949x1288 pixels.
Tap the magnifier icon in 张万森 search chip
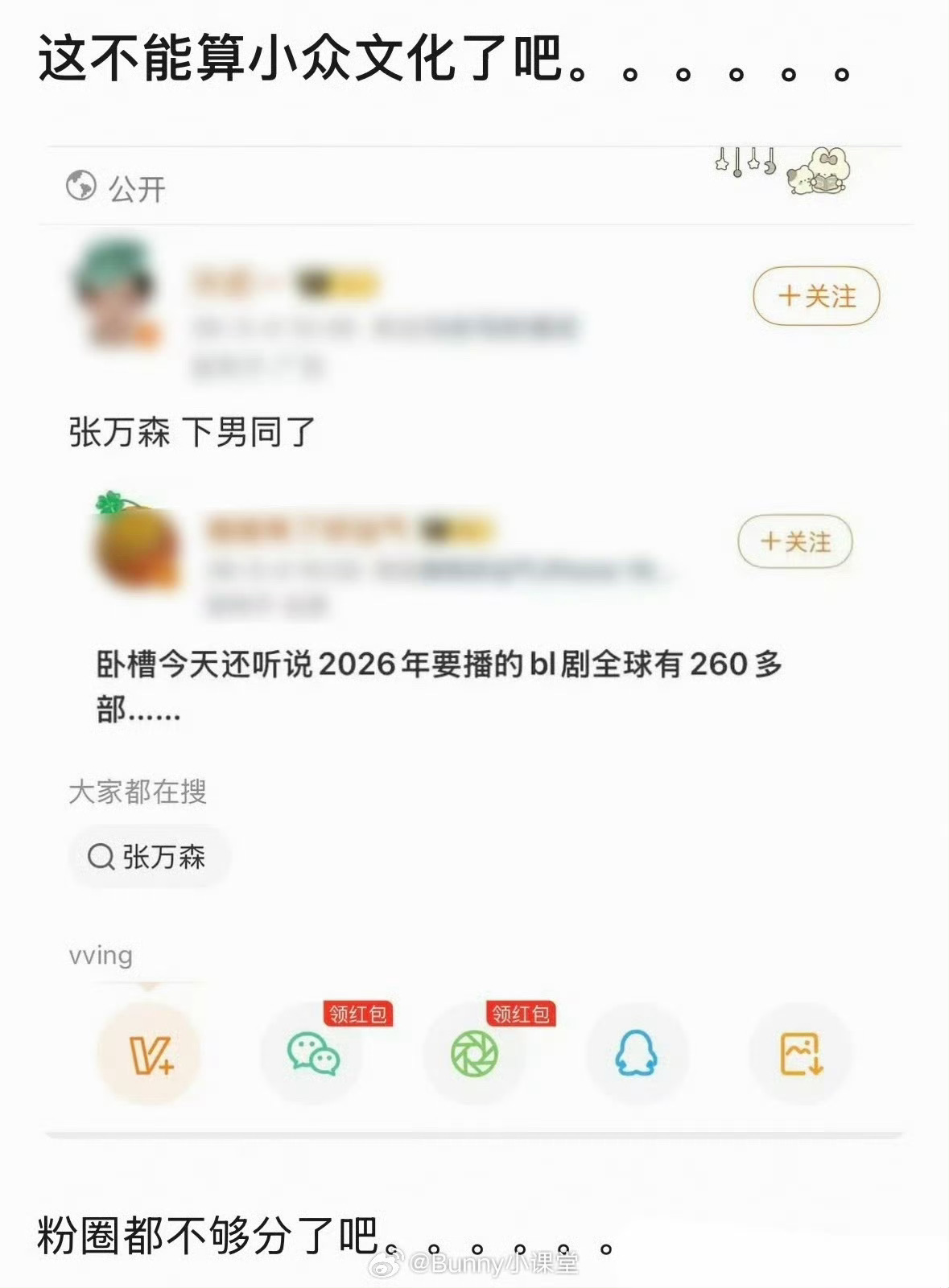(101, 858)
